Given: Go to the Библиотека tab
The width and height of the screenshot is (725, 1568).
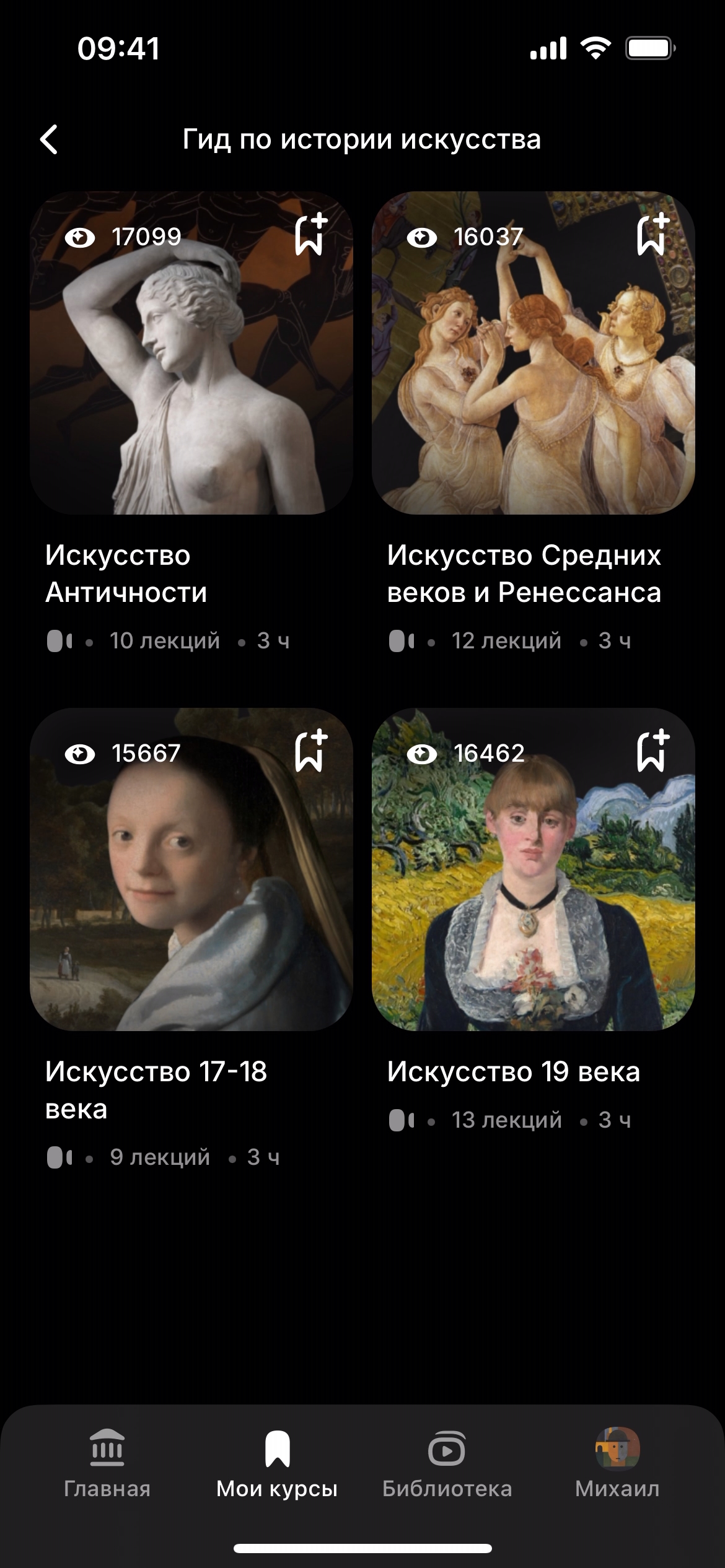Looking at the screenshot, I should coord(447,1464).
